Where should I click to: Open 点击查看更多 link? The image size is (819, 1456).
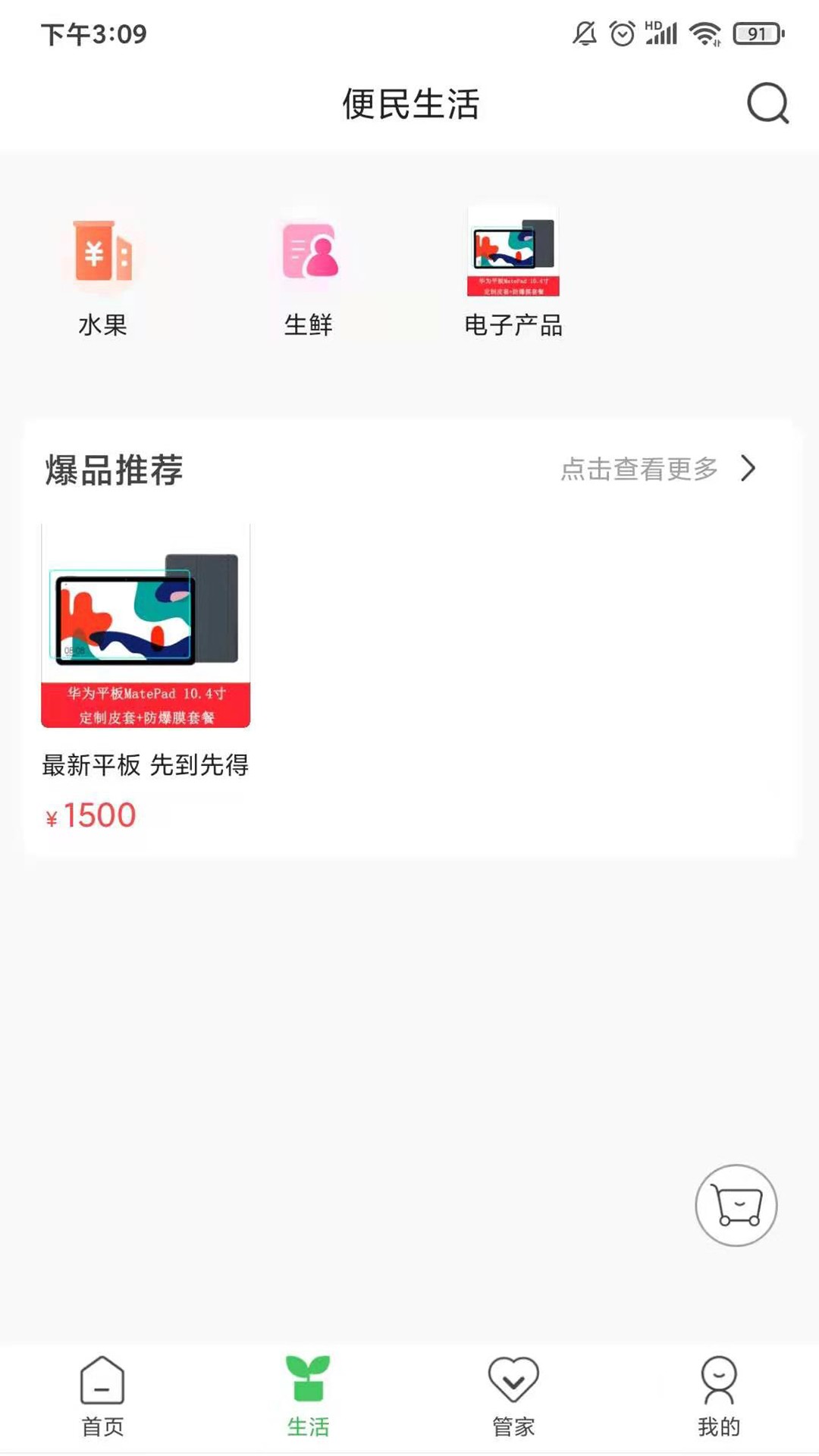(639, 470)
